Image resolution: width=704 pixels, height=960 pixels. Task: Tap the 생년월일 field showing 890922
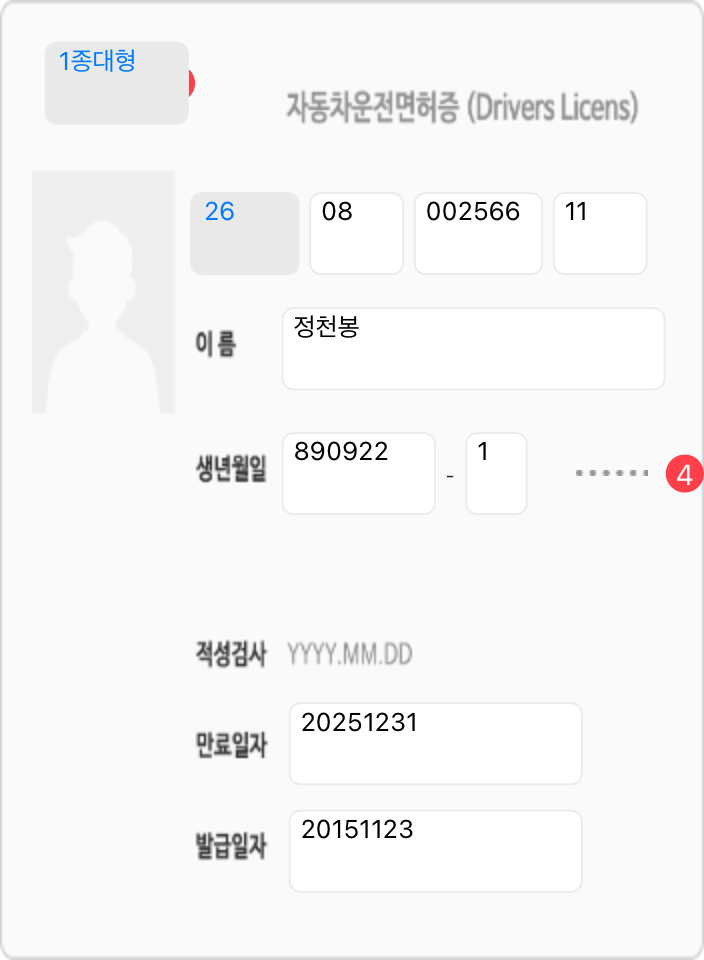coord(359,473)
